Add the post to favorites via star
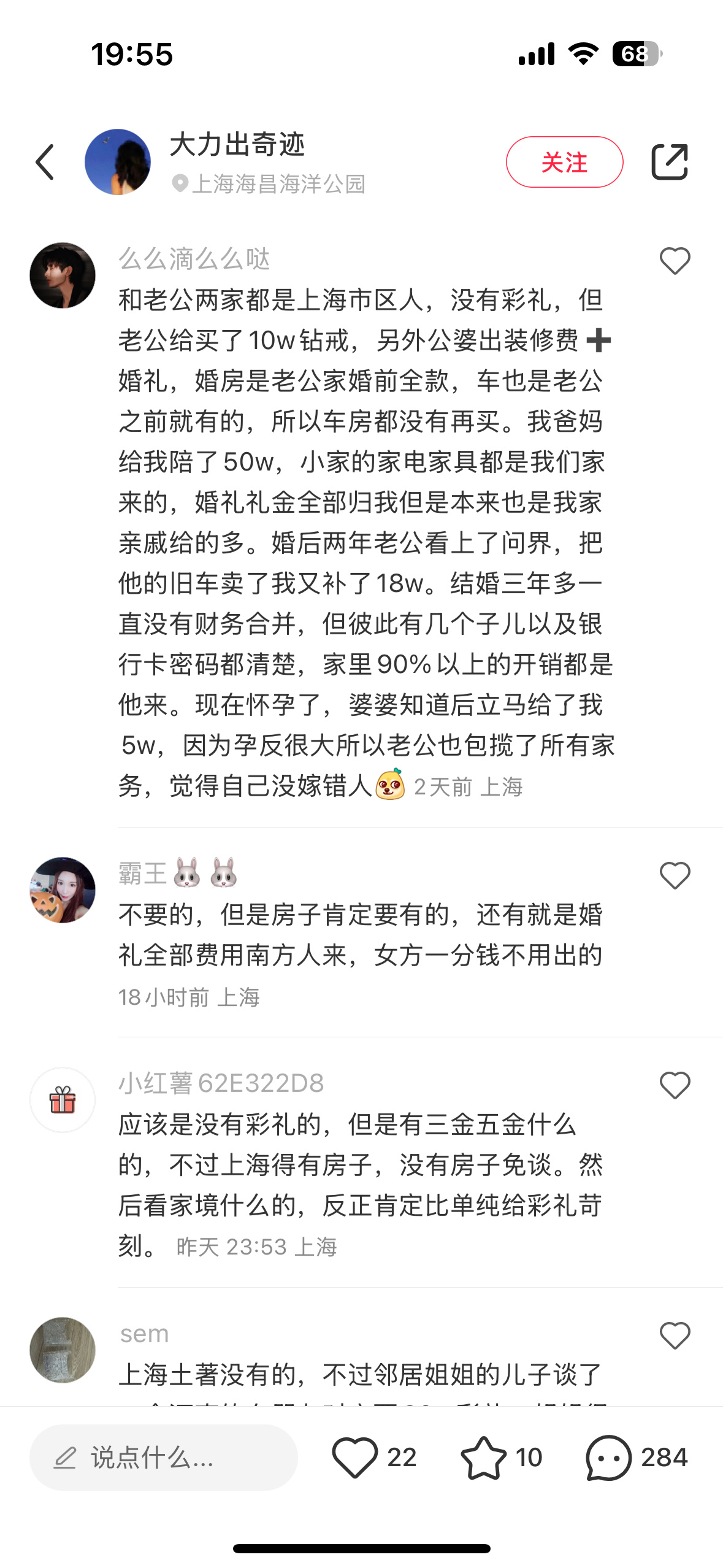Image resolution: width=723 pixels, height=1568 pixels. click(484, 1458)
